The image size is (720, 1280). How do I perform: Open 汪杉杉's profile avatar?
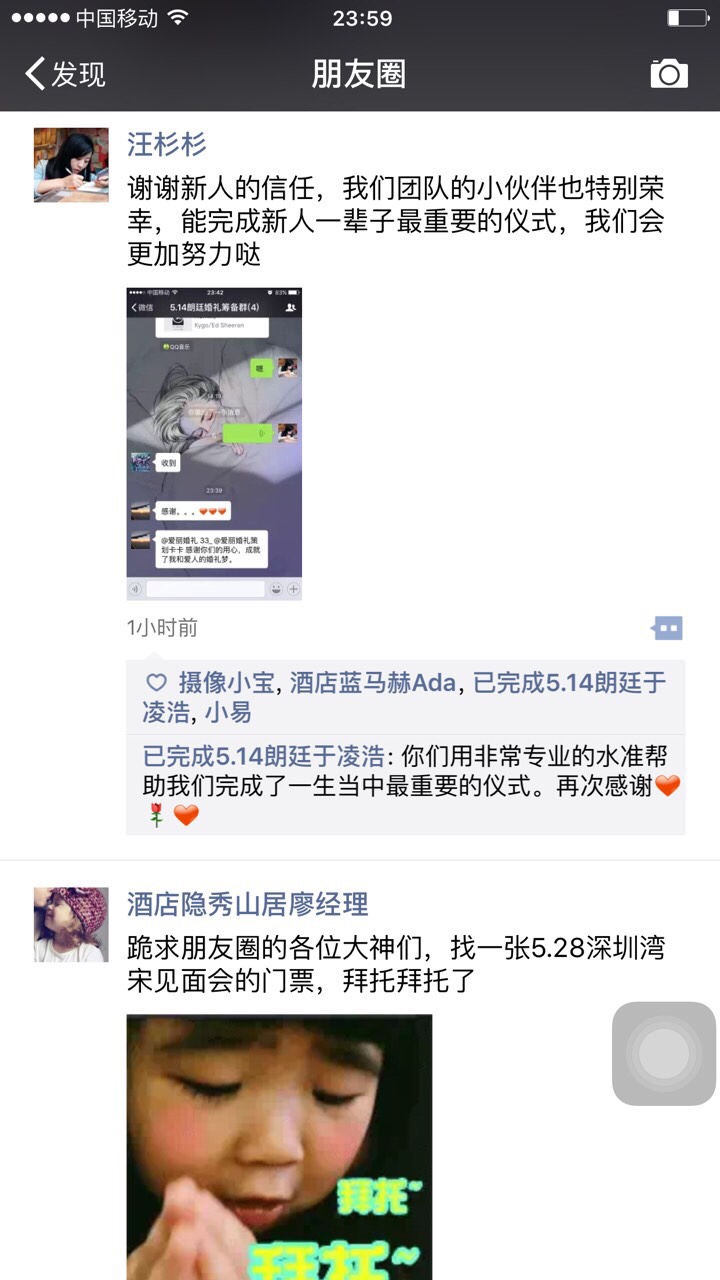pyautogui.click(x=71, y=165)
